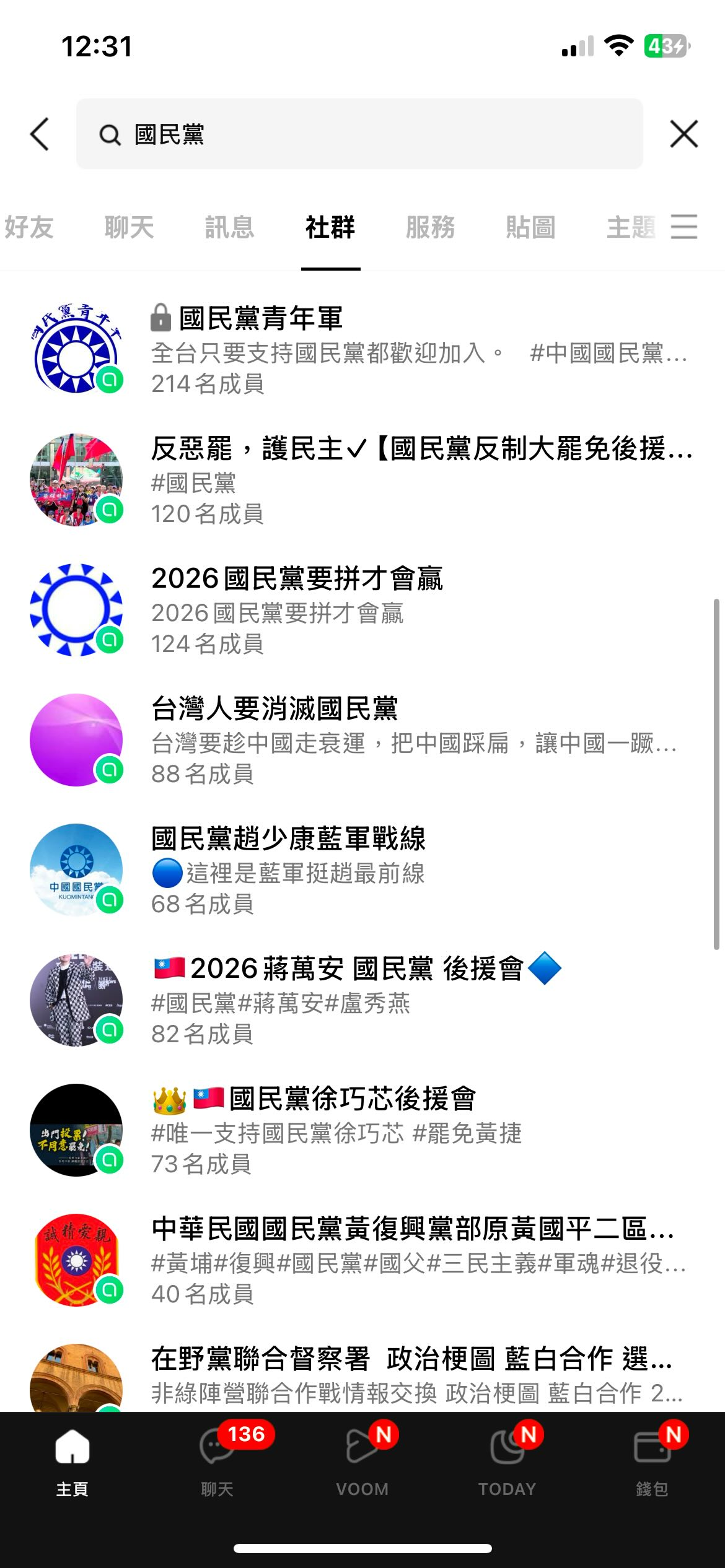Select the 訊息 tab
Screen dimensions: 725x1568
click(x=229, y=227)
